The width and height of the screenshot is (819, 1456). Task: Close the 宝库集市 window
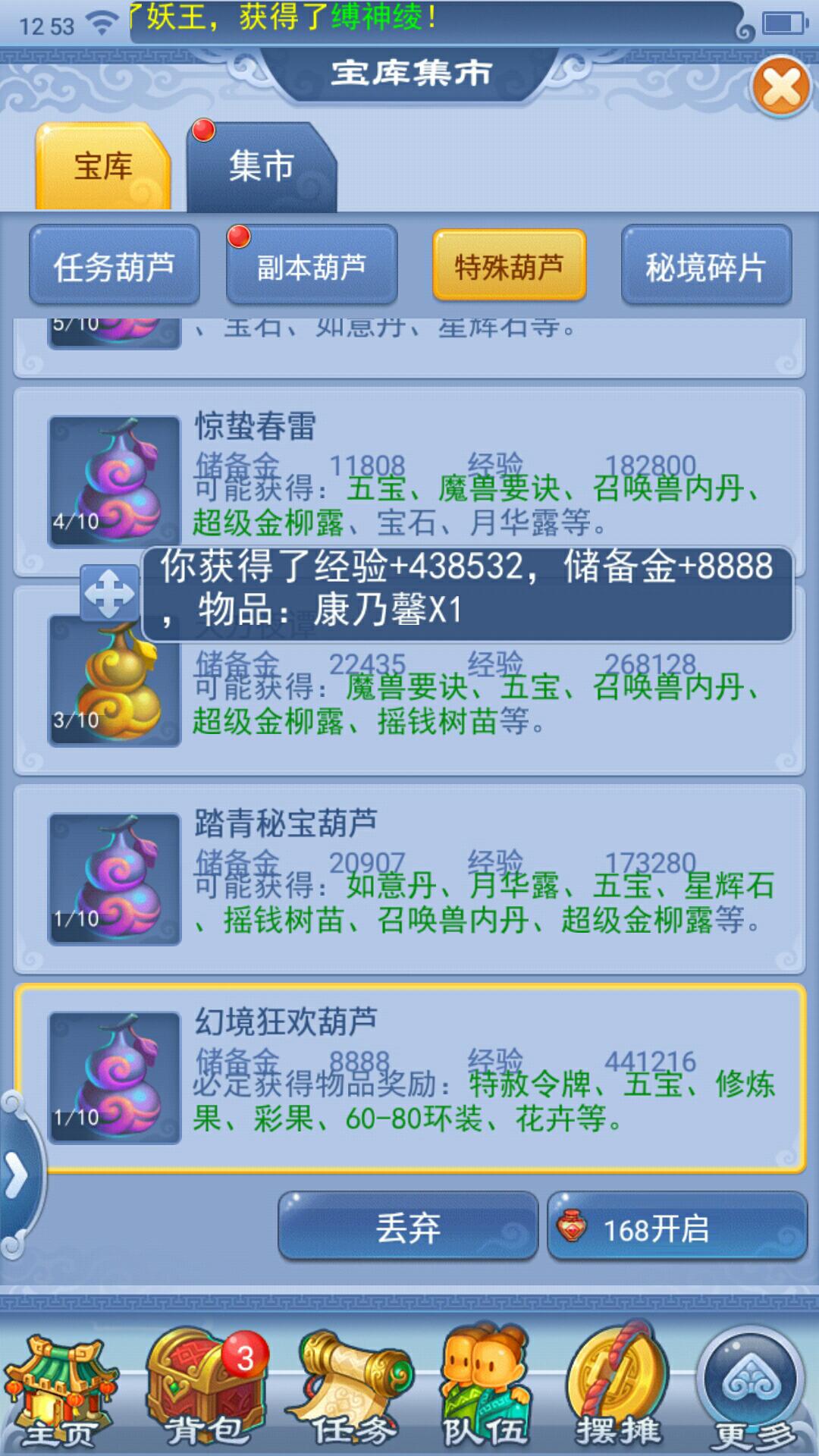pyautogui.click(x=781, y=86)
